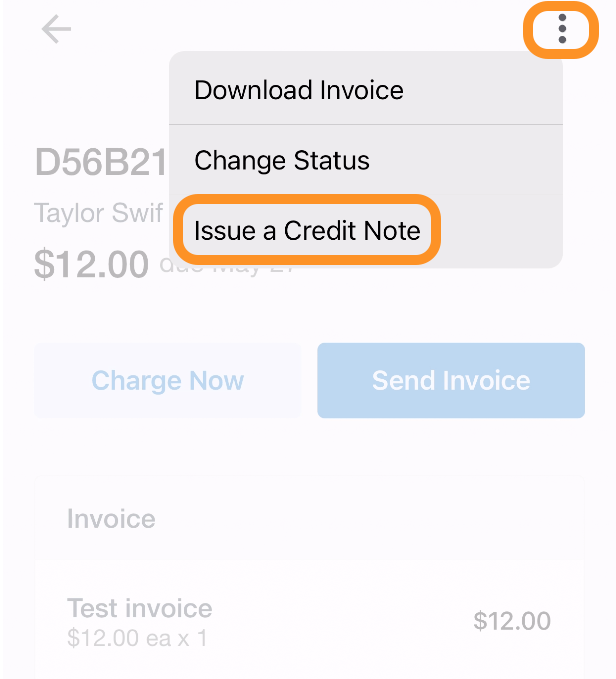Tap the three-dot overflow menu icon
Viewport: 616px width, 679px height.
562,30
